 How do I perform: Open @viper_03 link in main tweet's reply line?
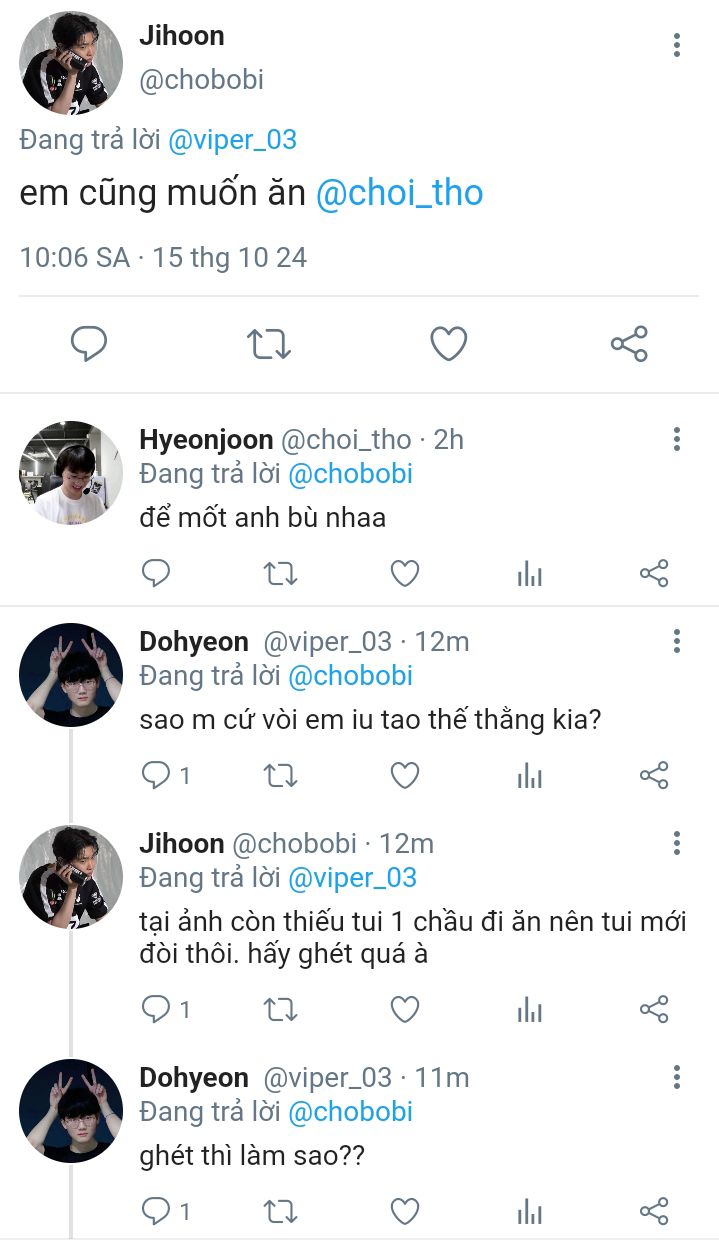coord(232,140)
